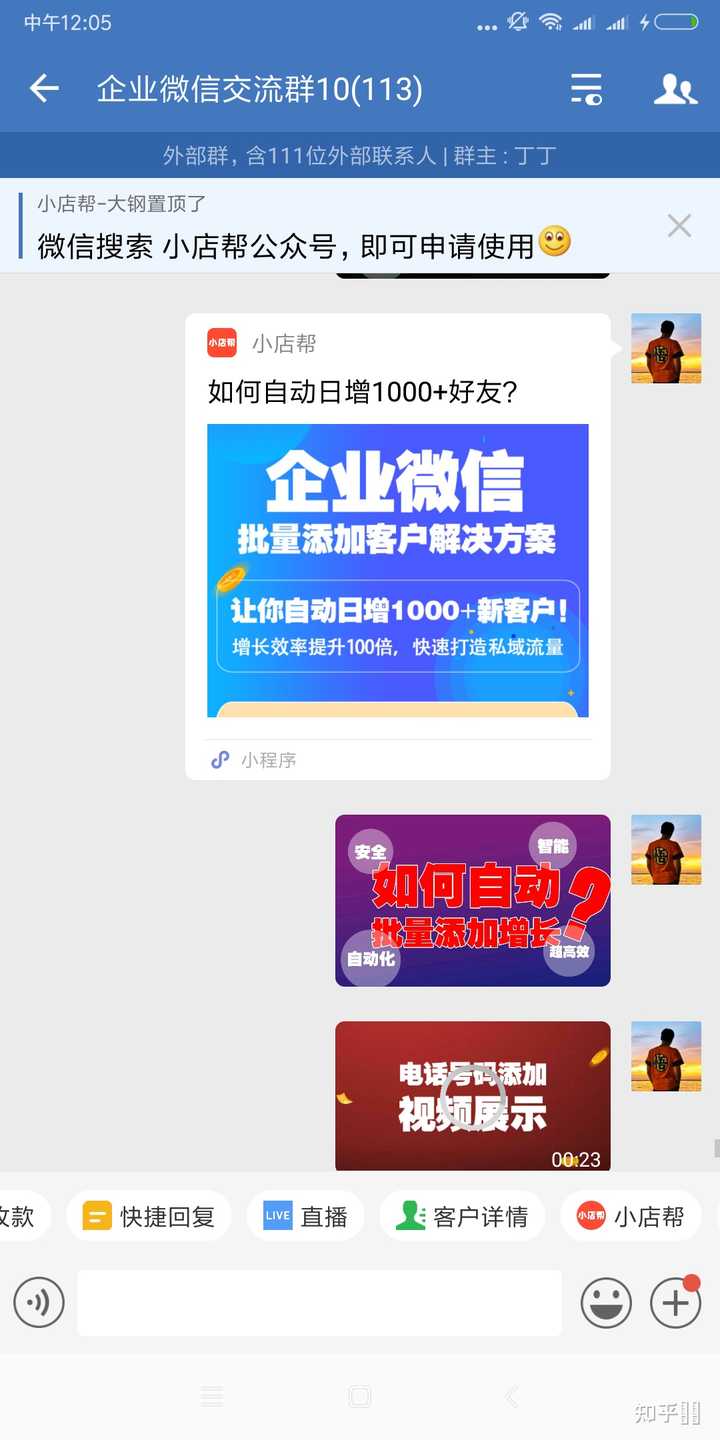Open sender avatar next to mini program card
The height and width of the screenshot is (1440, 720).
coord(665,348)
